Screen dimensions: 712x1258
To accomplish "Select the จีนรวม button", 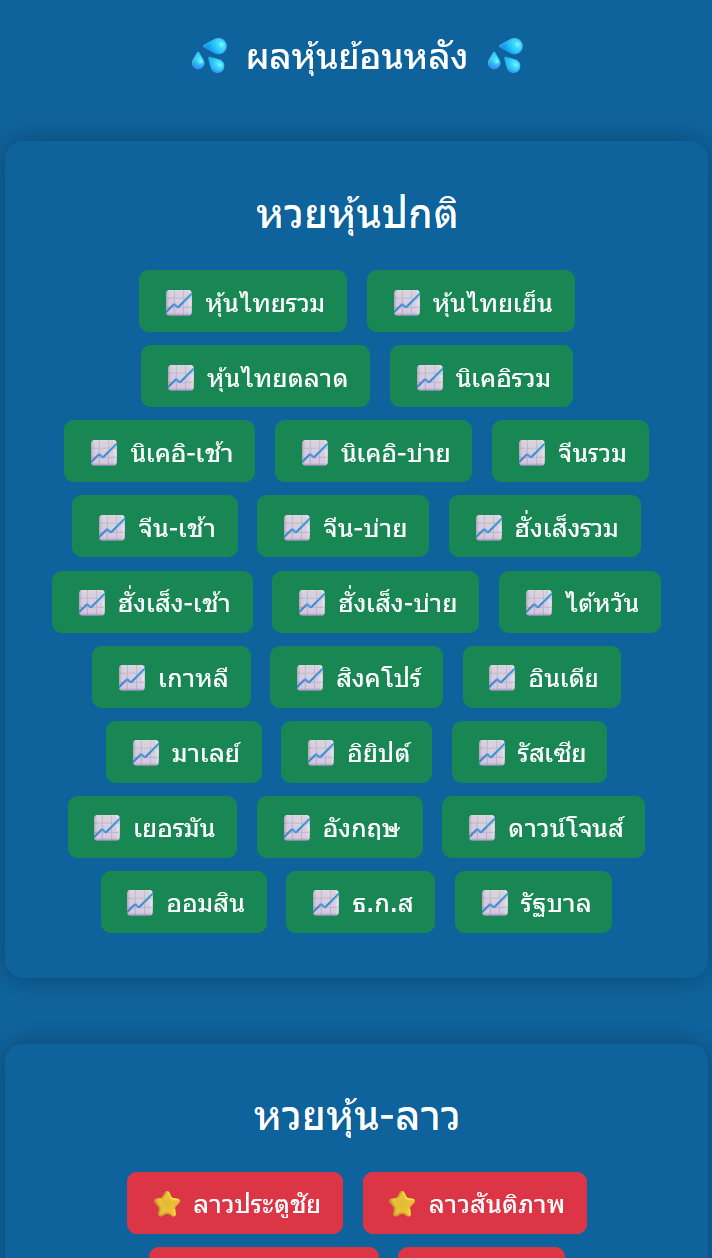I will [570, 452].
